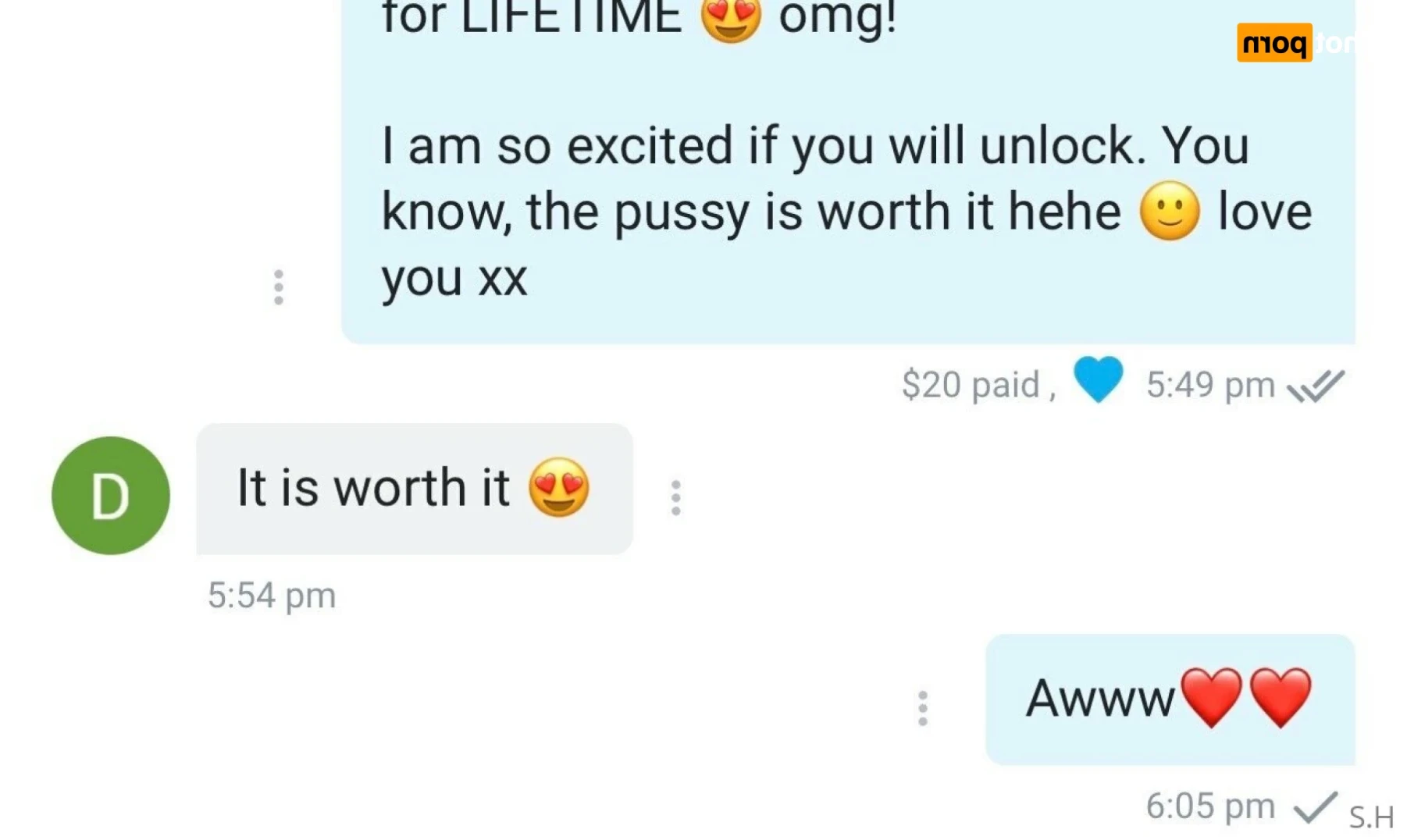Screen dimensions: 1407x840
Task: Open the profile with the green D avatar
Action: [x=111, y=496]
